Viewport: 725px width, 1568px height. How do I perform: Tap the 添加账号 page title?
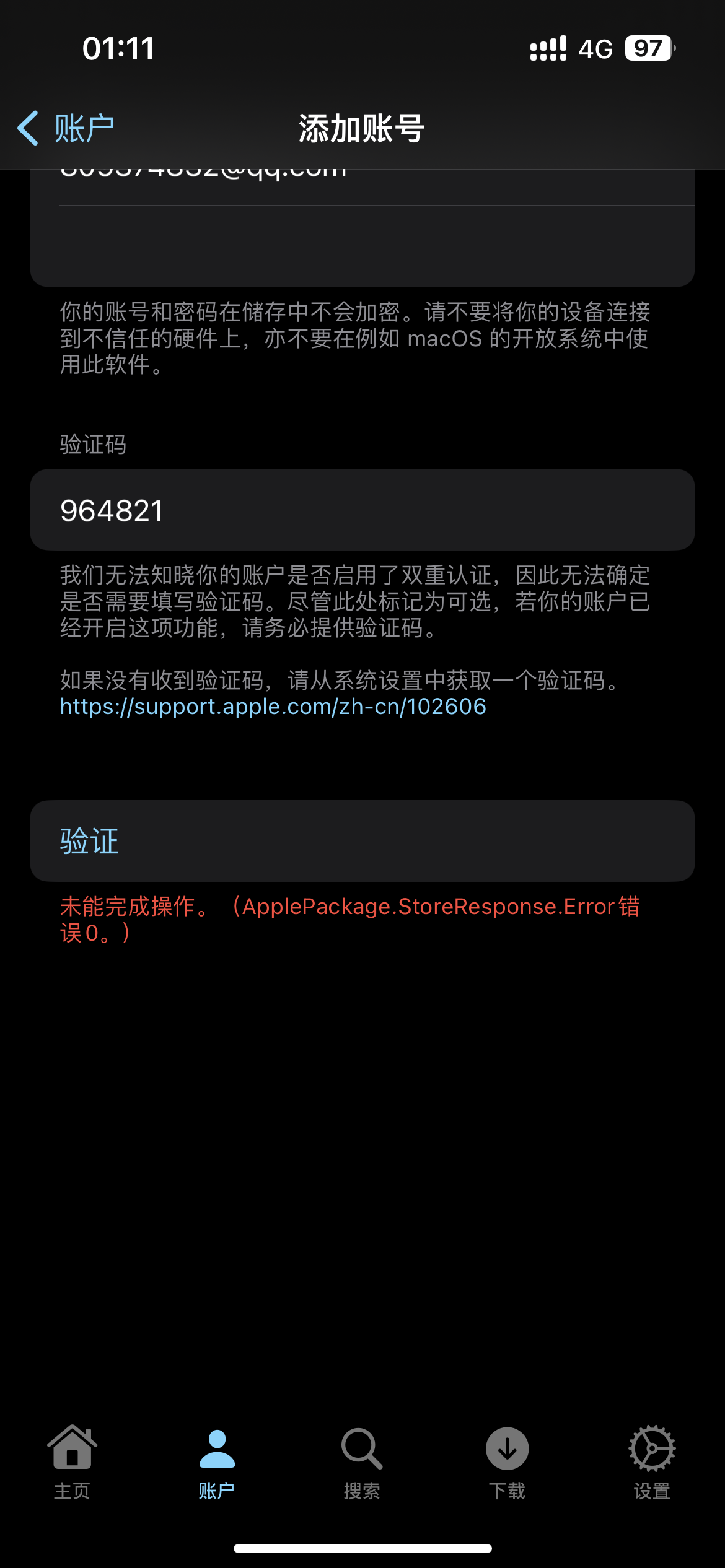tap(362, 127)
